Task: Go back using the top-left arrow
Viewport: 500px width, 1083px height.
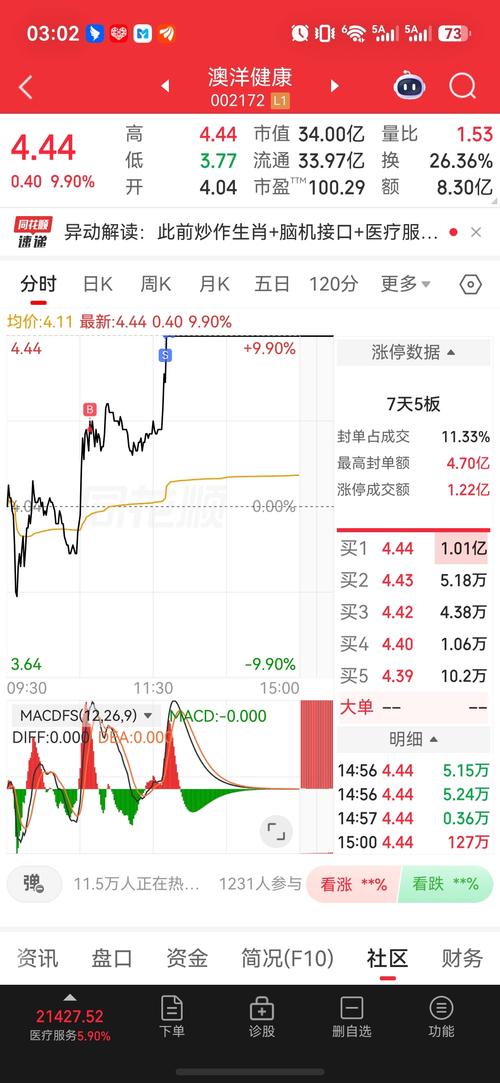Action: coord(26,88)
